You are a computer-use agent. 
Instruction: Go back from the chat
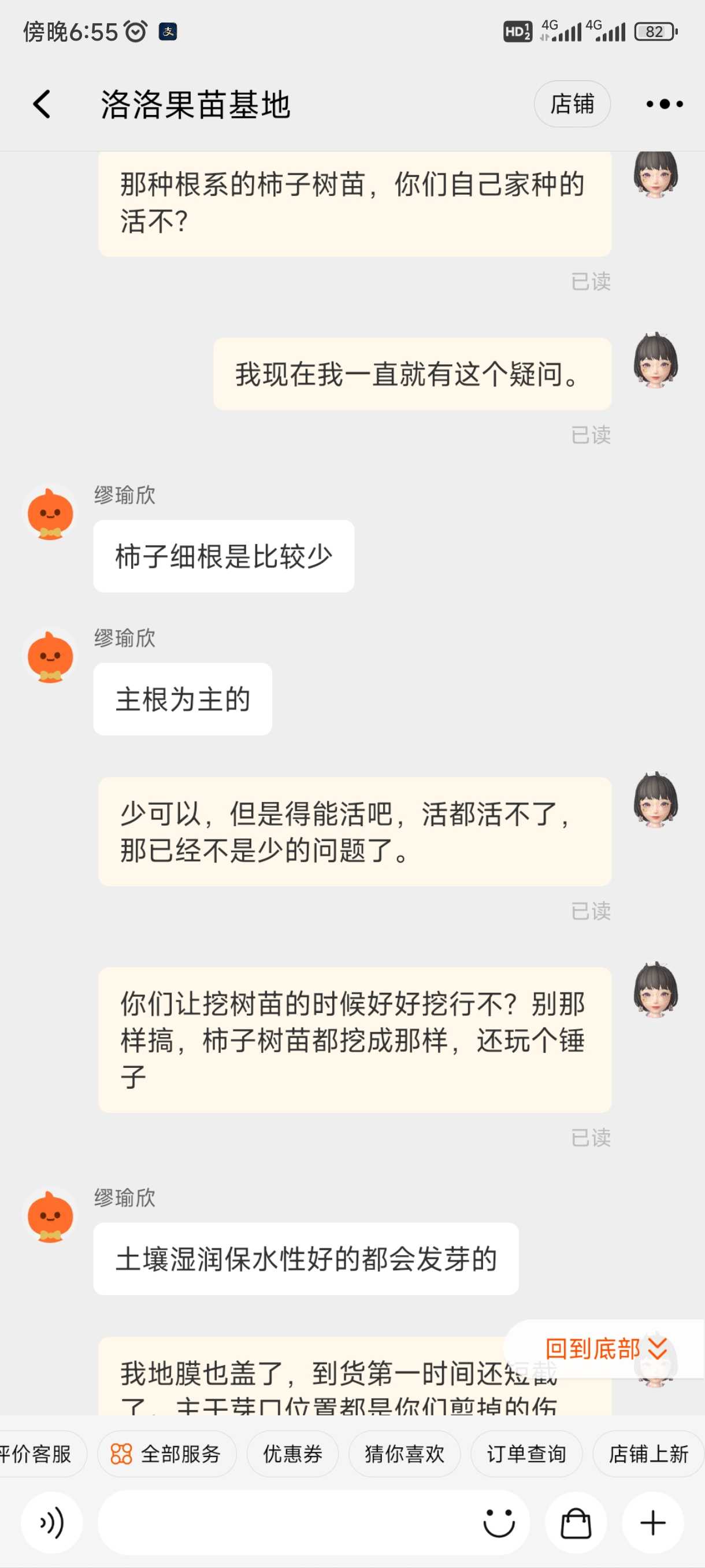point(42,104)
